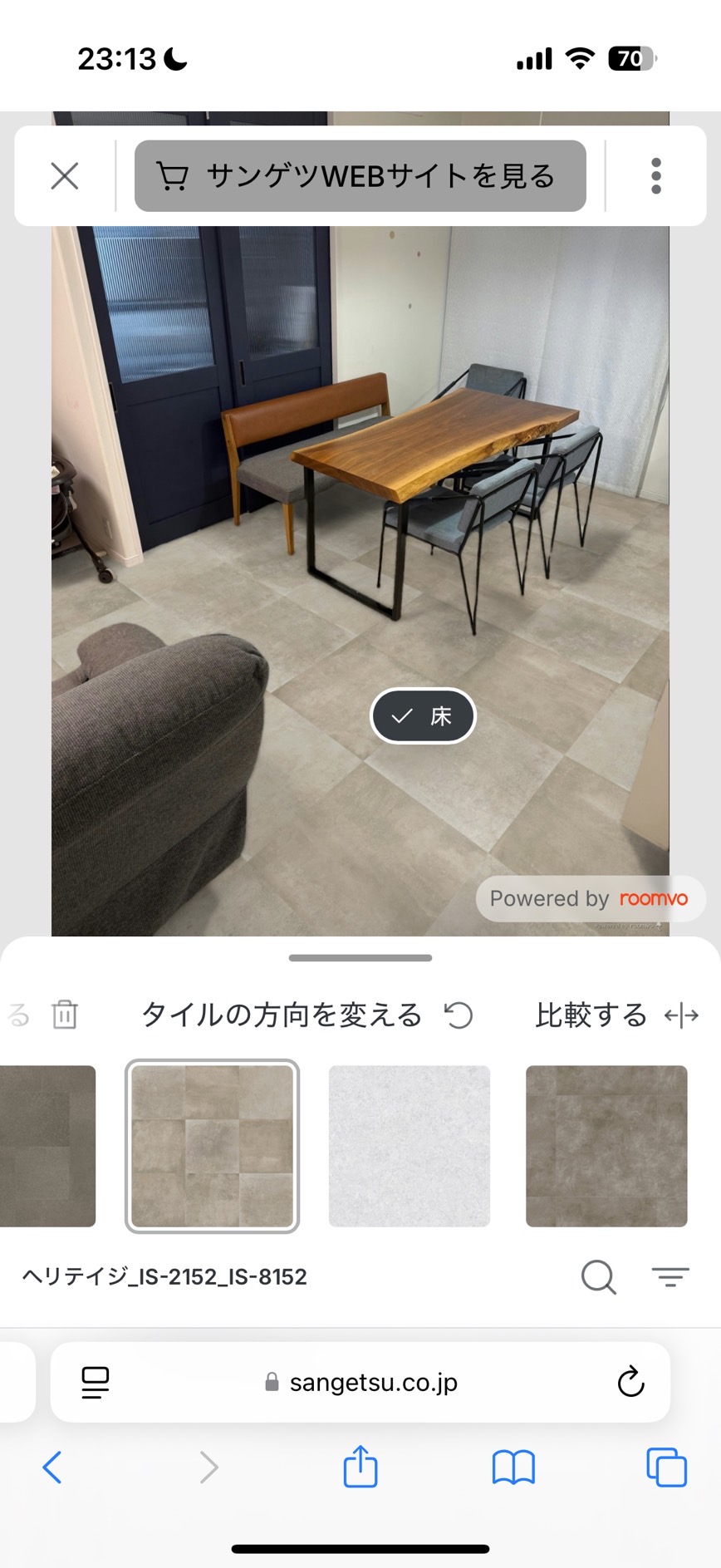Viewport: 721px width, 1568px height.
Task: Open the filter options icon
Action: [x=670, y=1276]
